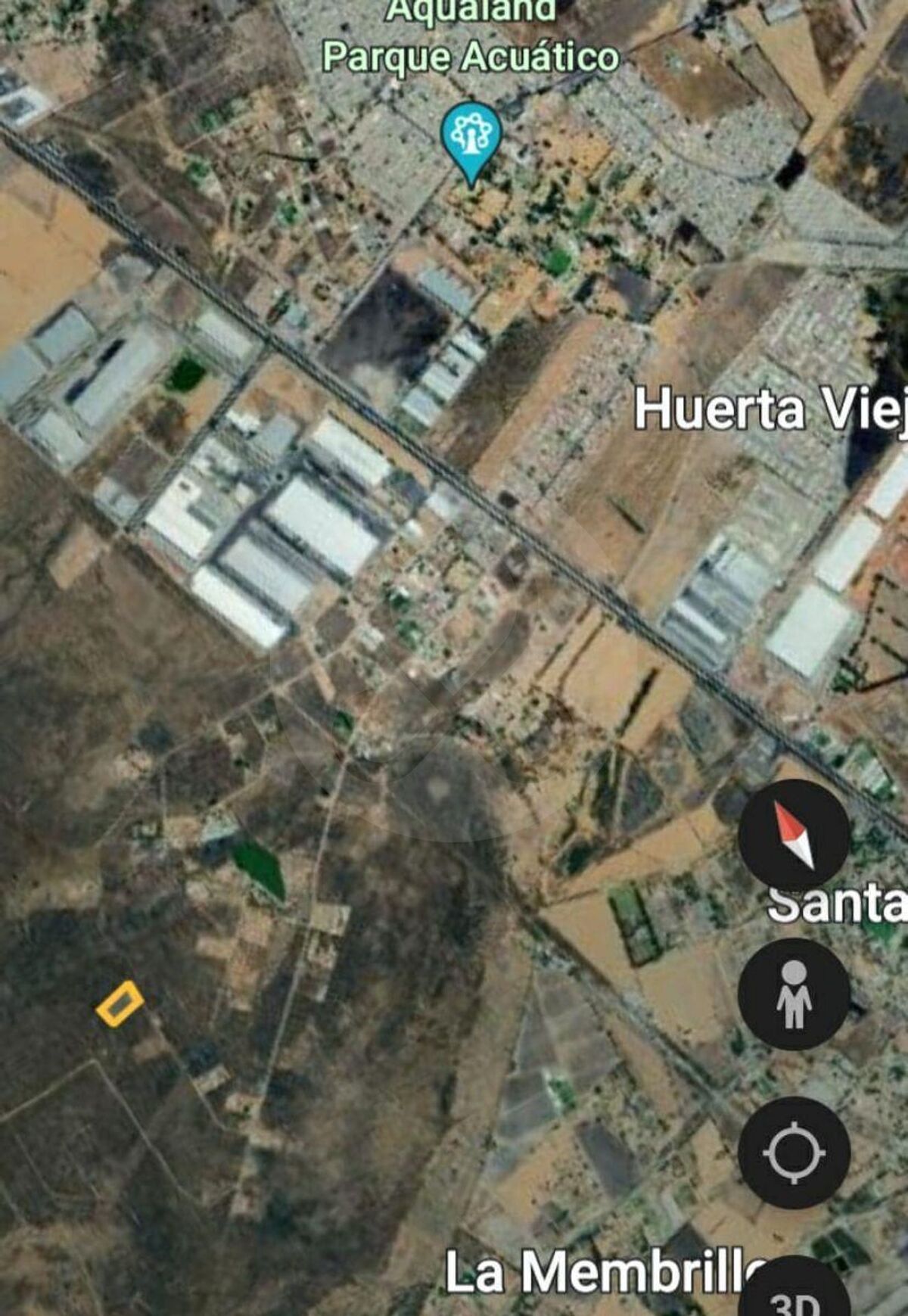Tap the compass to reset north
The height and width of the screenshot is (1316, 908).
tap(794, 836)
